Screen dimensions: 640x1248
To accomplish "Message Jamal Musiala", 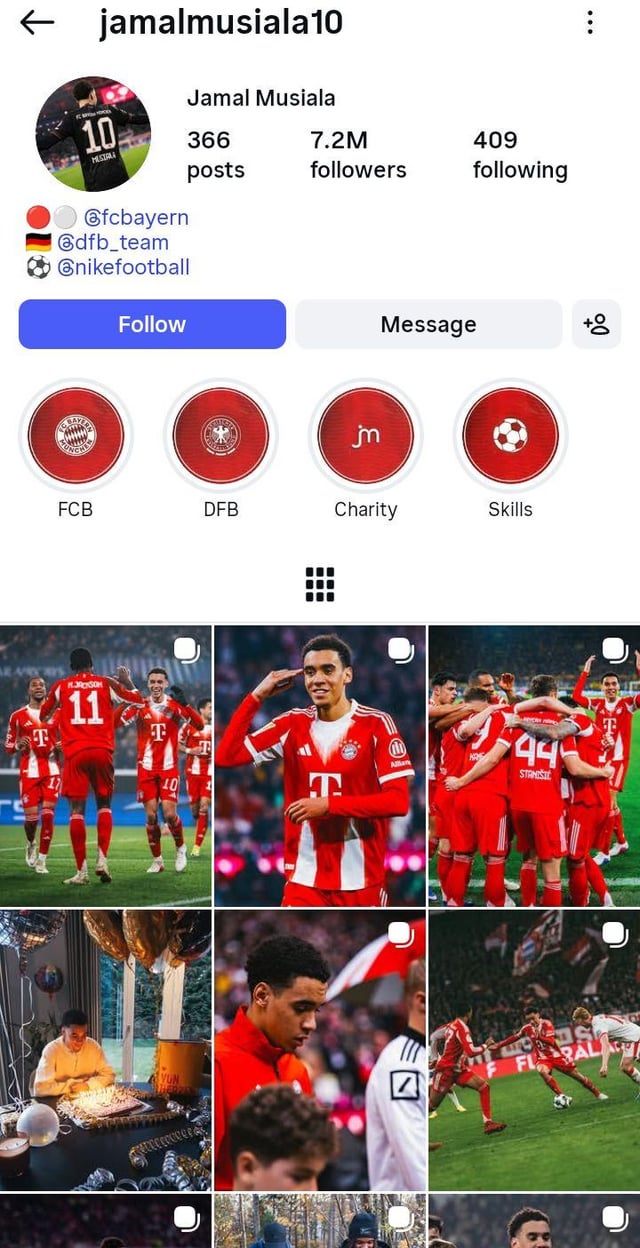I will click(428, 324).
